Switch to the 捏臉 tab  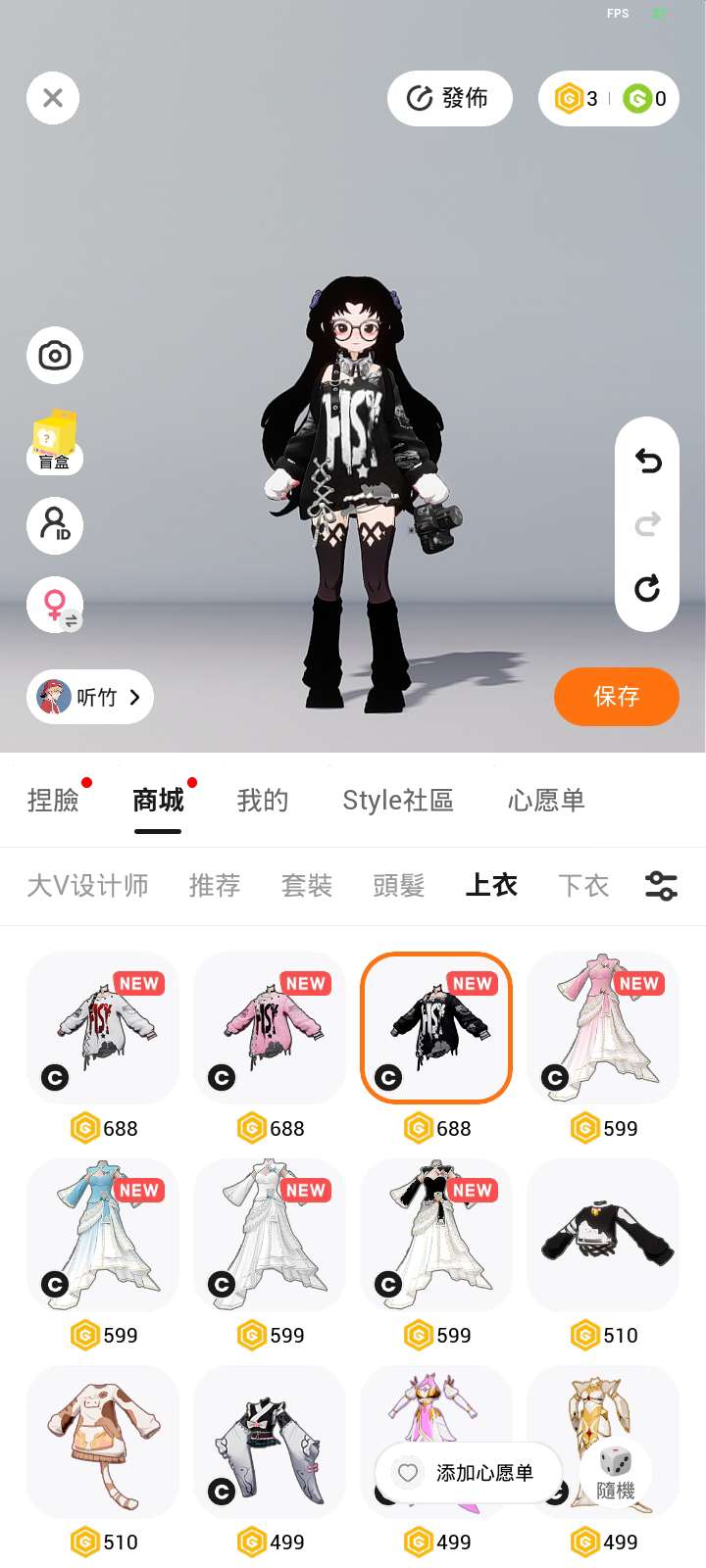coord(53,801)
